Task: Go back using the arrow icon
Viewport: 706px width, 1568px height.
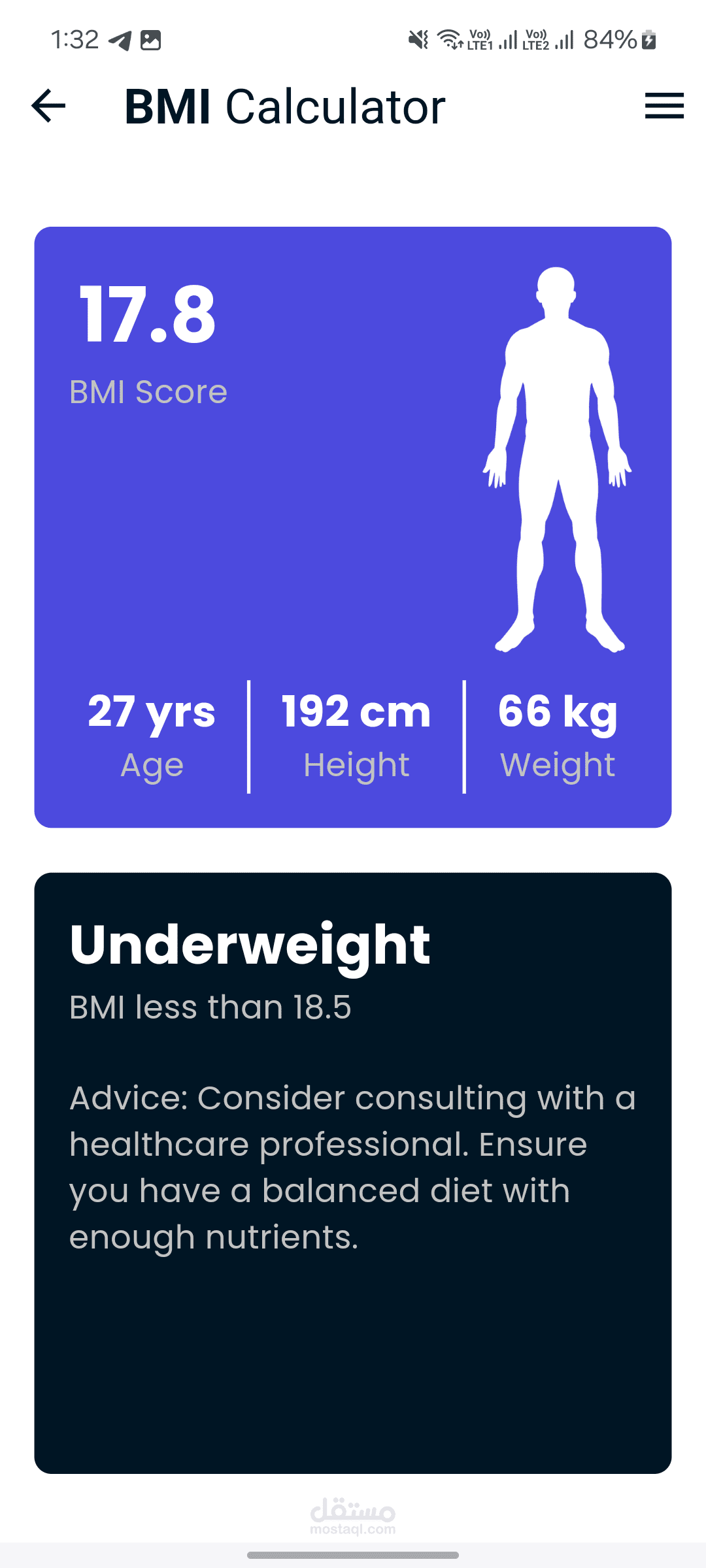Action: click(48, 106)
